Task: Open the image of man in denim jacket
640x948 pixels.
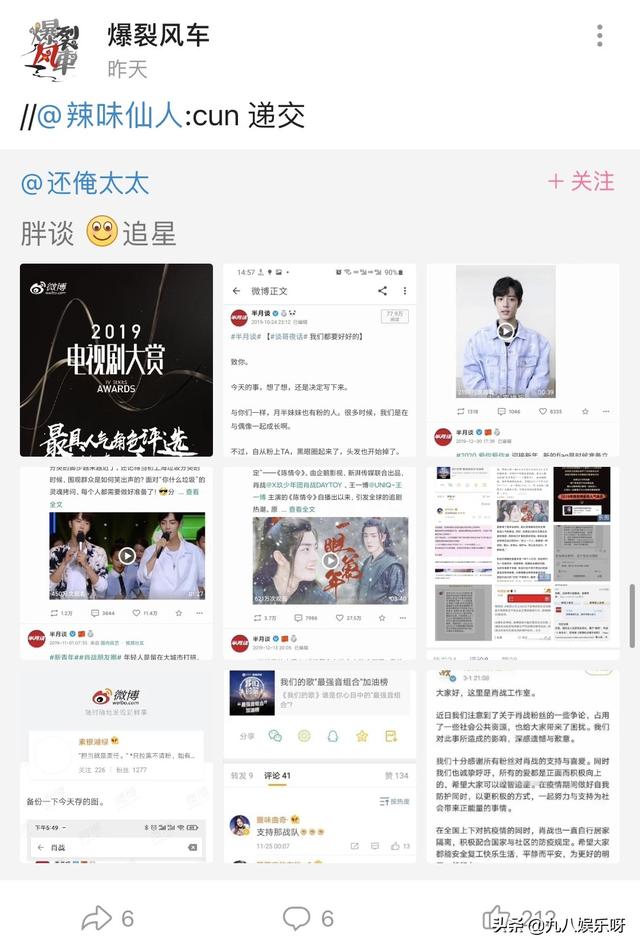Action: pos(522,360)
